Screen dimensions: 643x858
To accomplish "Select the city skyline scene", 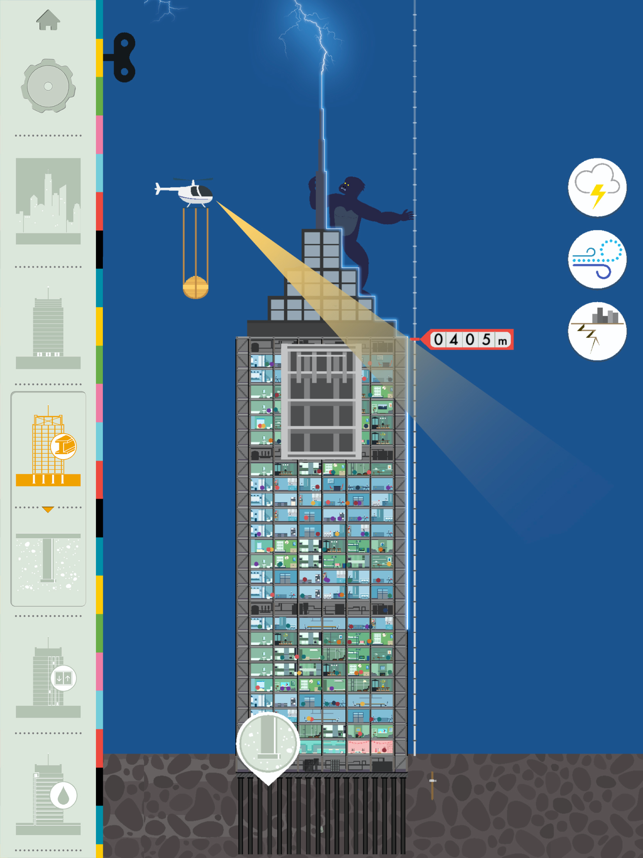I will point(48,200).
